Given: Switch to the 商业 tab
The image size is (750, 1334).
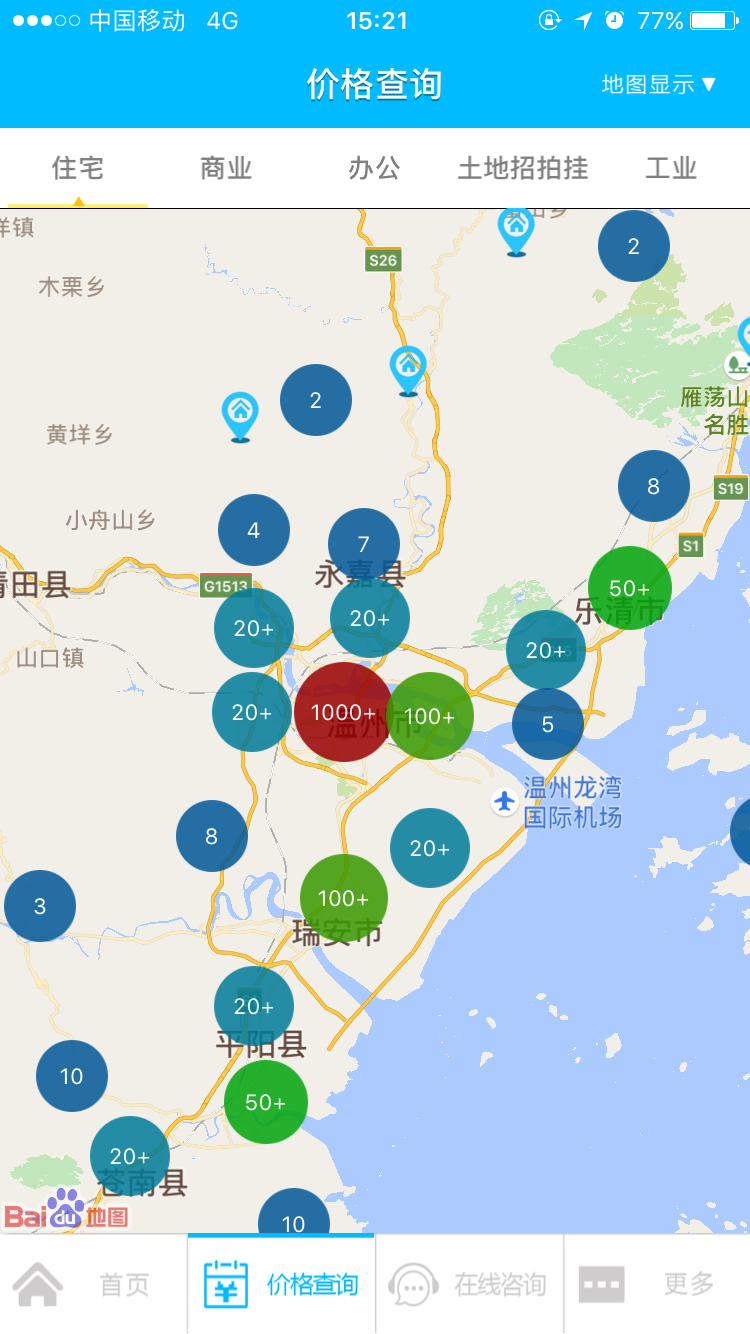Looking at the screenshot, I should (x=226, y=168).
